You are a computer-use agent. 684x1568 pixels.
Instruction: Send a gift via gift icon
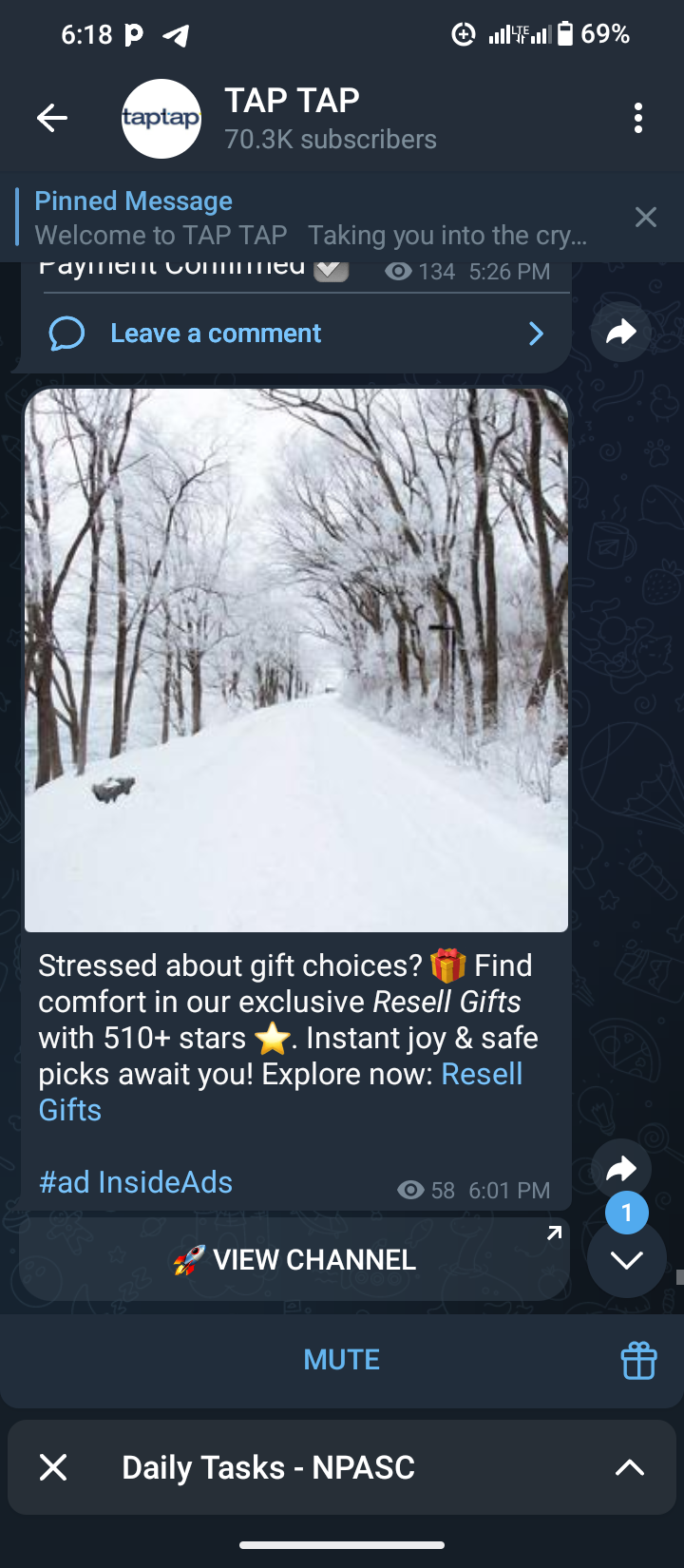638,1360
